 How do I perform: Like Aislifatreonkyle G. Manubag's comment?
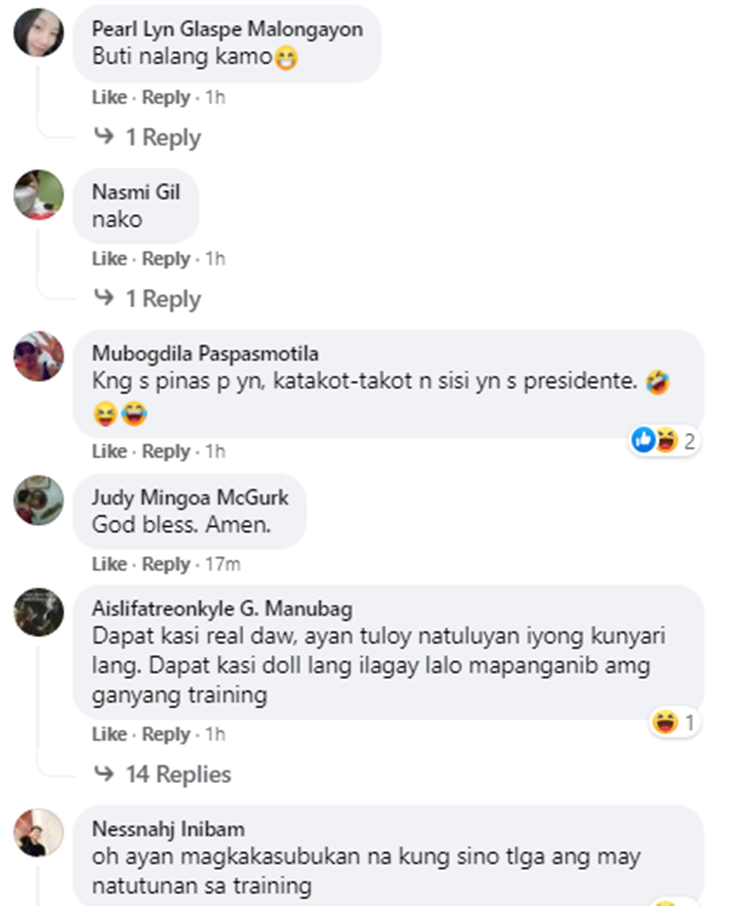click(x=109, y=733)
